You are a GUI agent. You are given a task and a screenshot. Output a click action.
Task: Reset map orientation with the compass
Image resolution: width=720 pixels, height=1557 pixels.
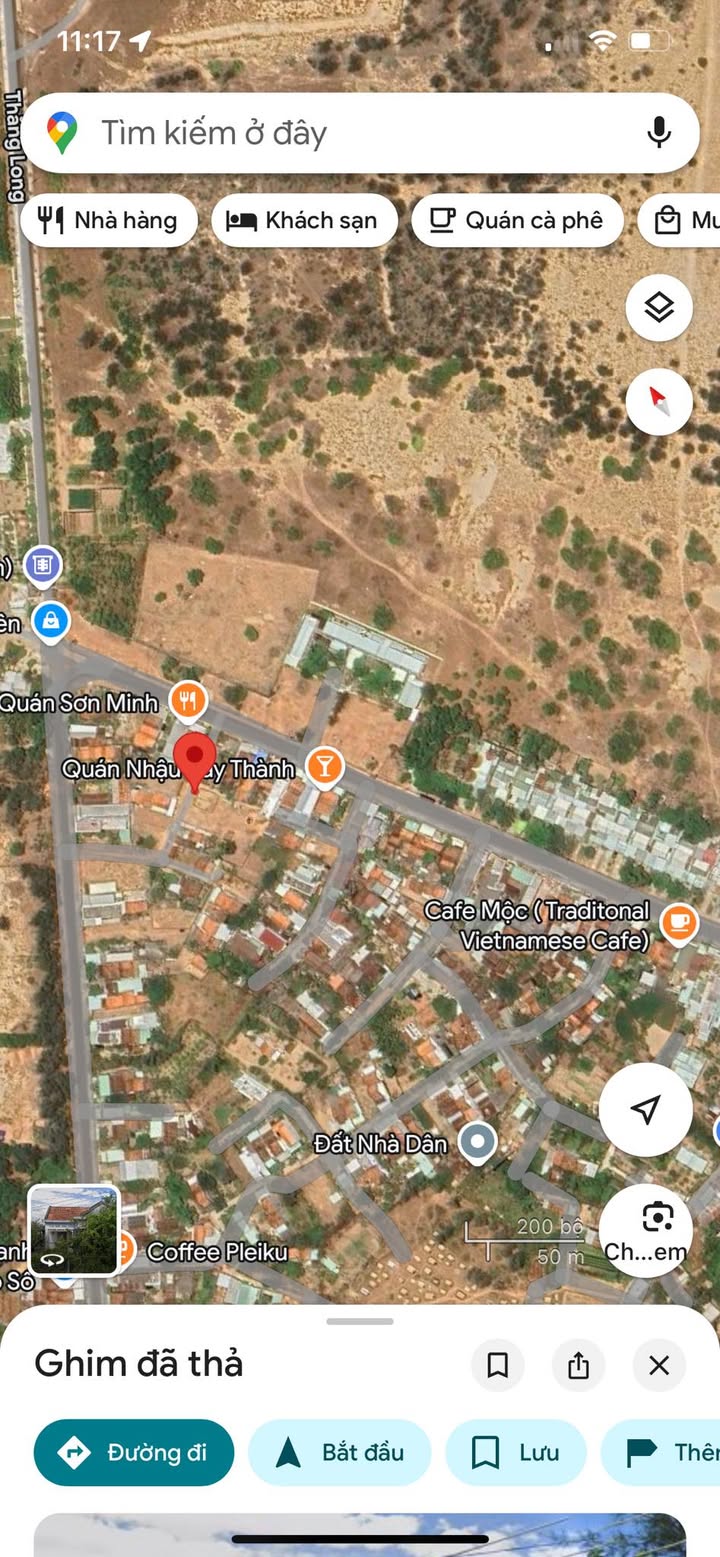tap(659, 402)
